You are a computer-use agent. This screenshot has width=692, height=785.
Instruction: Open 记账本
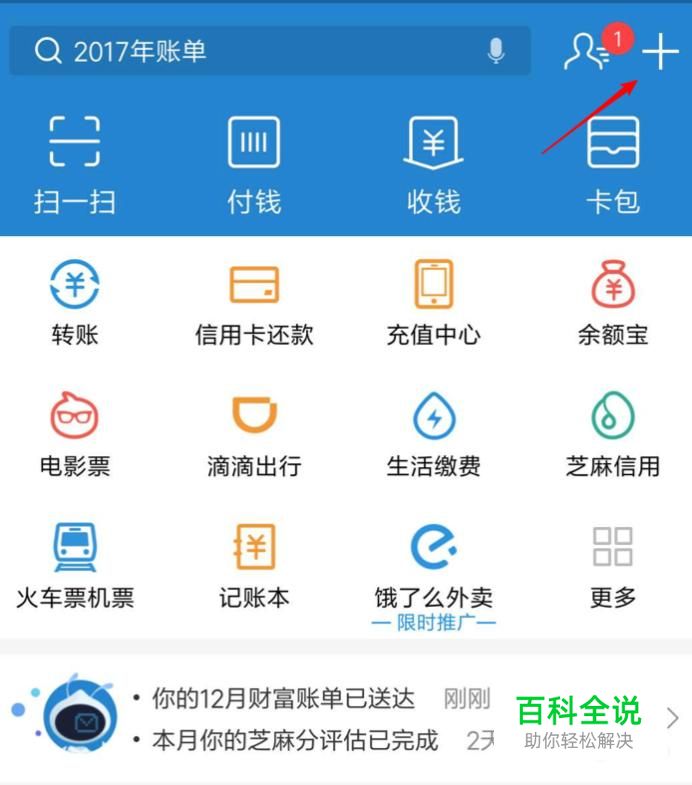[254, 564]
